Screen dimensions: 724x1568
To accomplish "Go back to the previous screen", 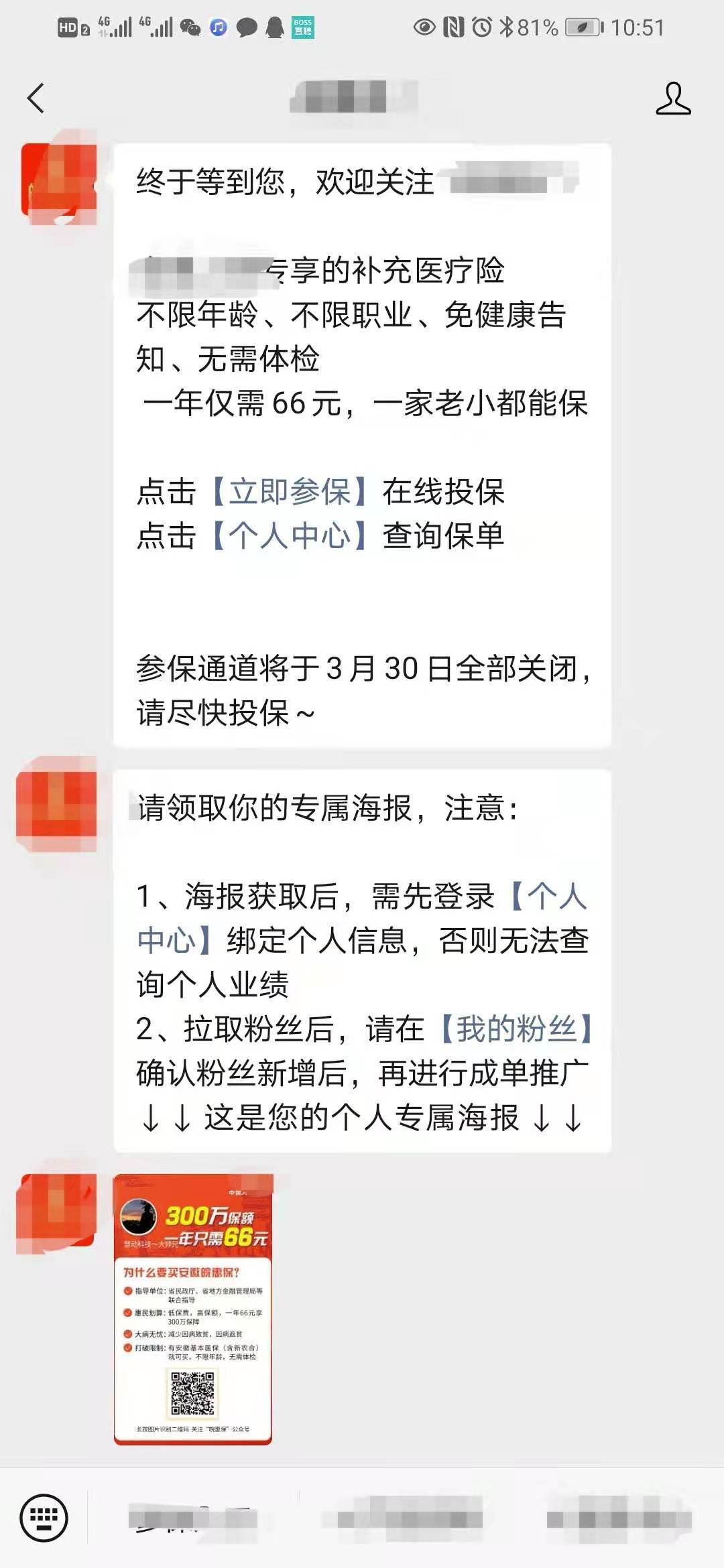I will click(x=36, y=99).
